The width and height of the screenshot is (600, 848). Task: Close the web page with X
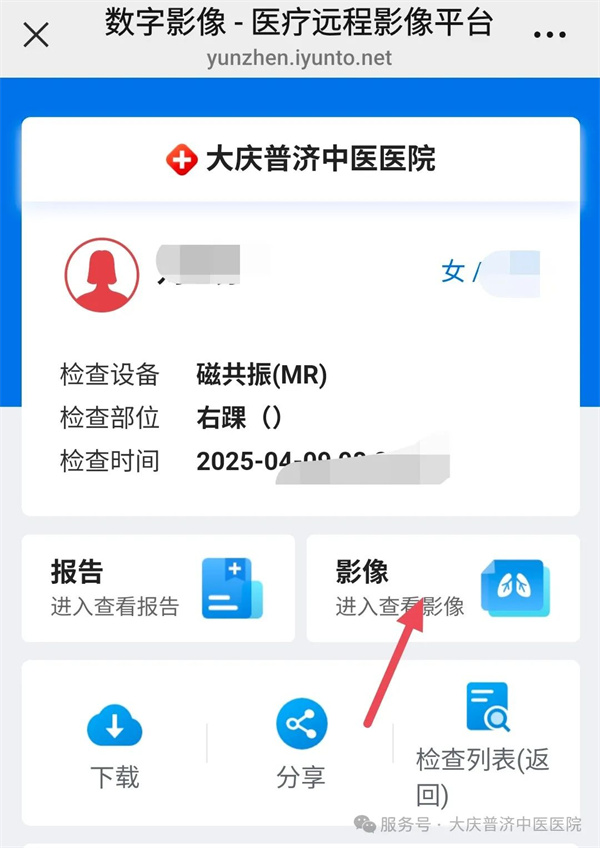click(36, 35)
